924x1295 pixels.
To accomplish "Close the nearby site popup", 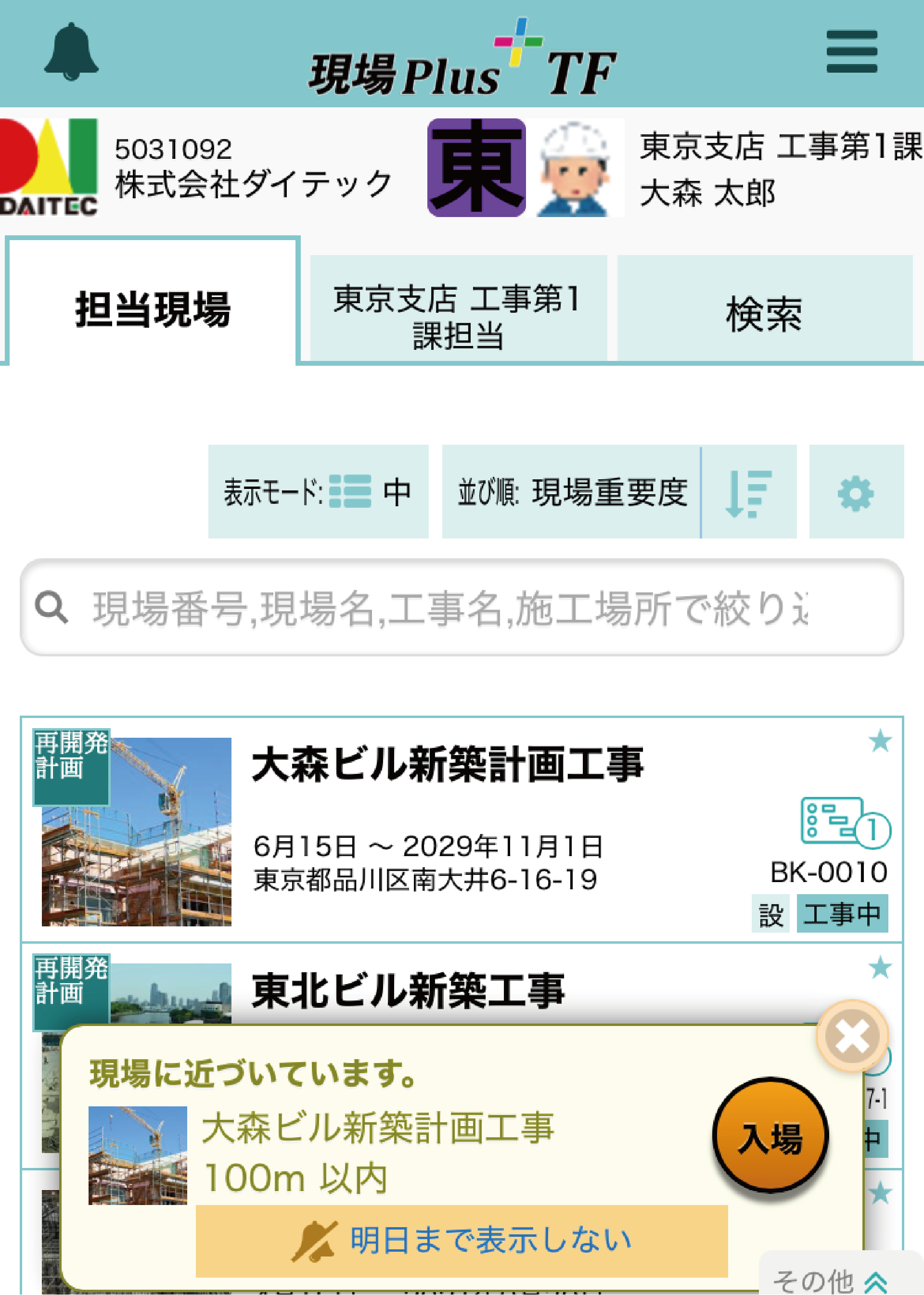I will tap(852, 1036).
